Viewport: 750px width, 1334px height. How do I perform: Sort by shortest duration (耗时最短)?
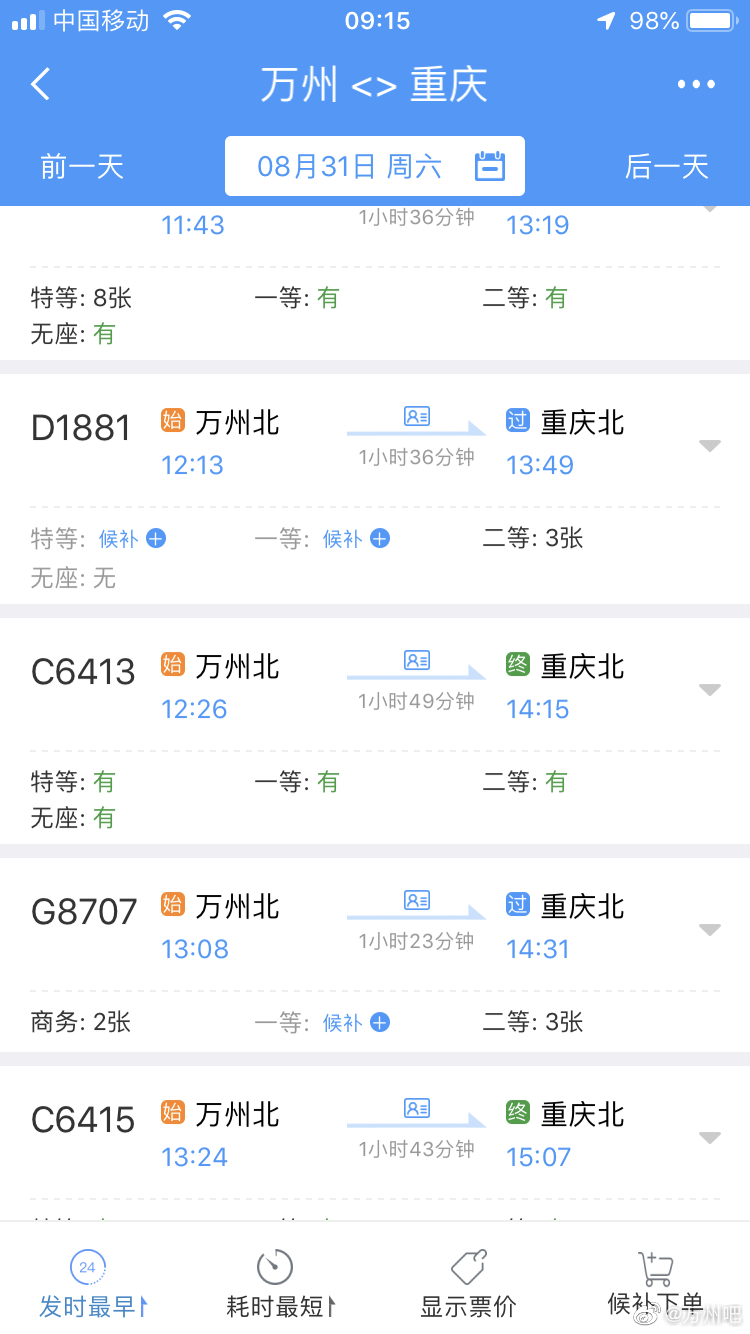[280, 1283]
